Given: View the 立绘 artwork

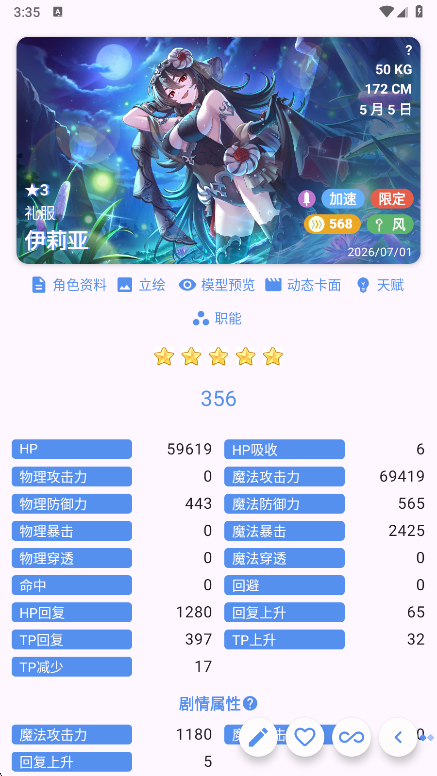Looking at the screenshot, I should (x=141, y=285).
